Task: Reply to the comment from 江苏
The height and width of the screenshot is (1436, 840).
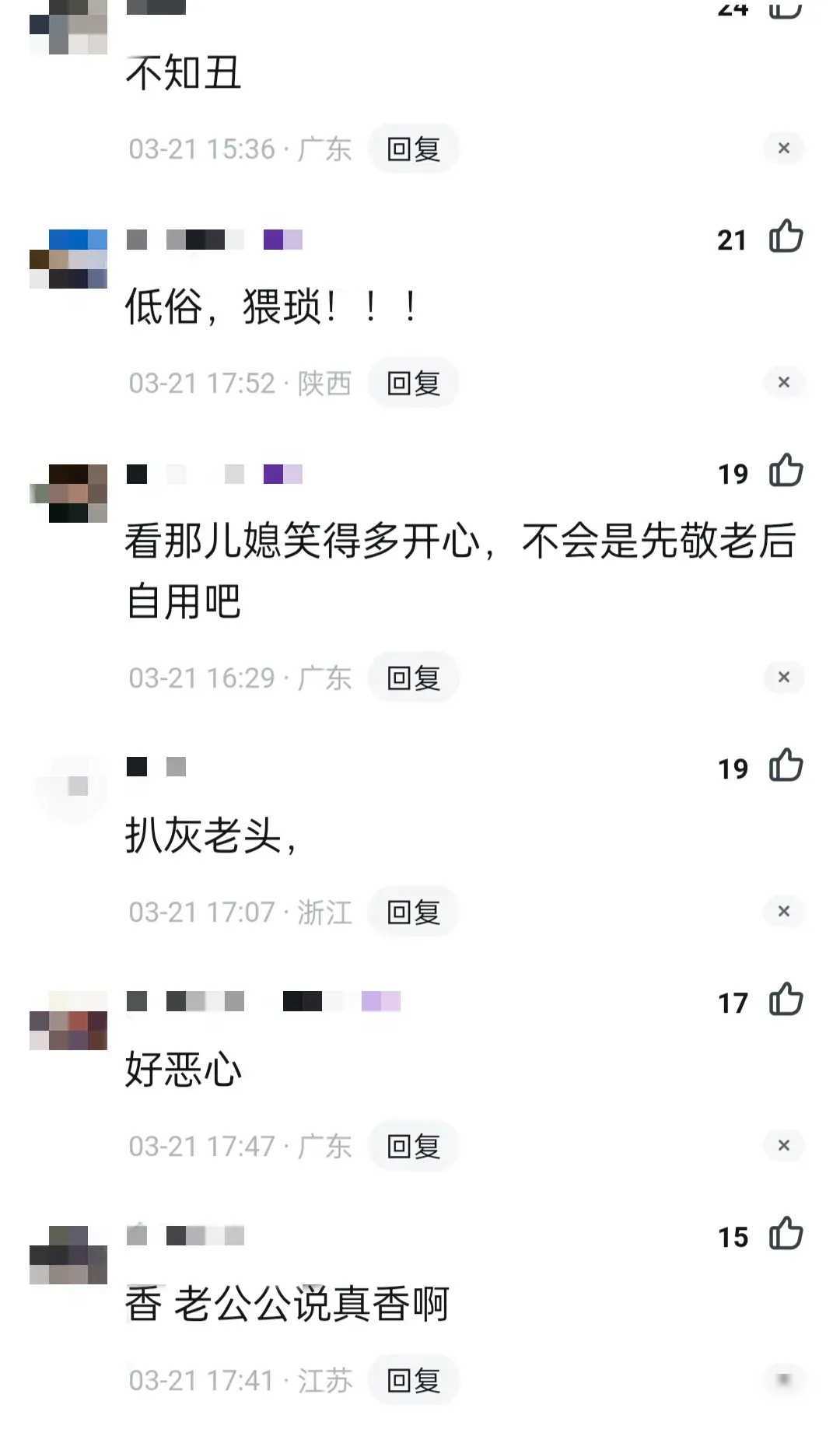Action: tap(413, 1380)
